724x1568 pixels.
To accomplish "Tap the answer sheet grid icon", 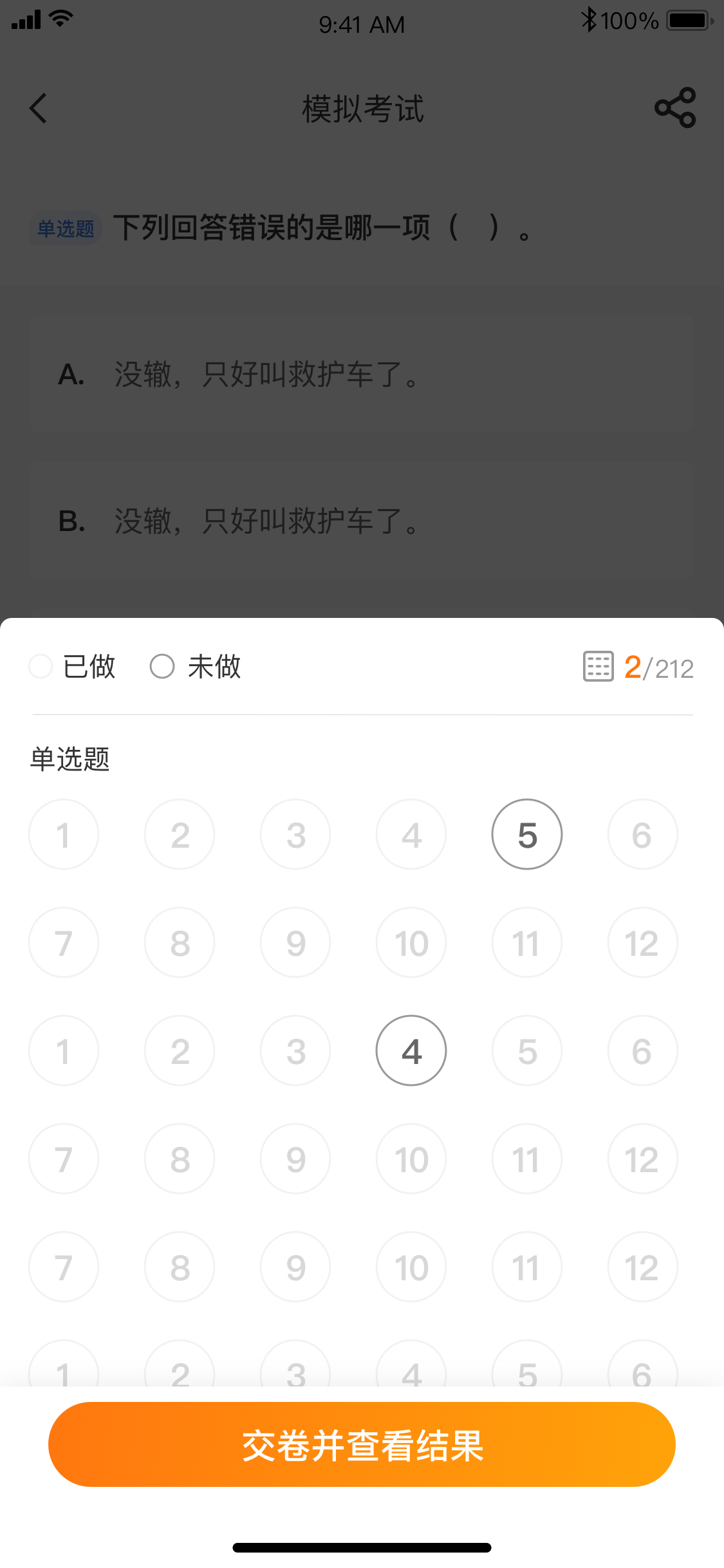I will [598, 666].
